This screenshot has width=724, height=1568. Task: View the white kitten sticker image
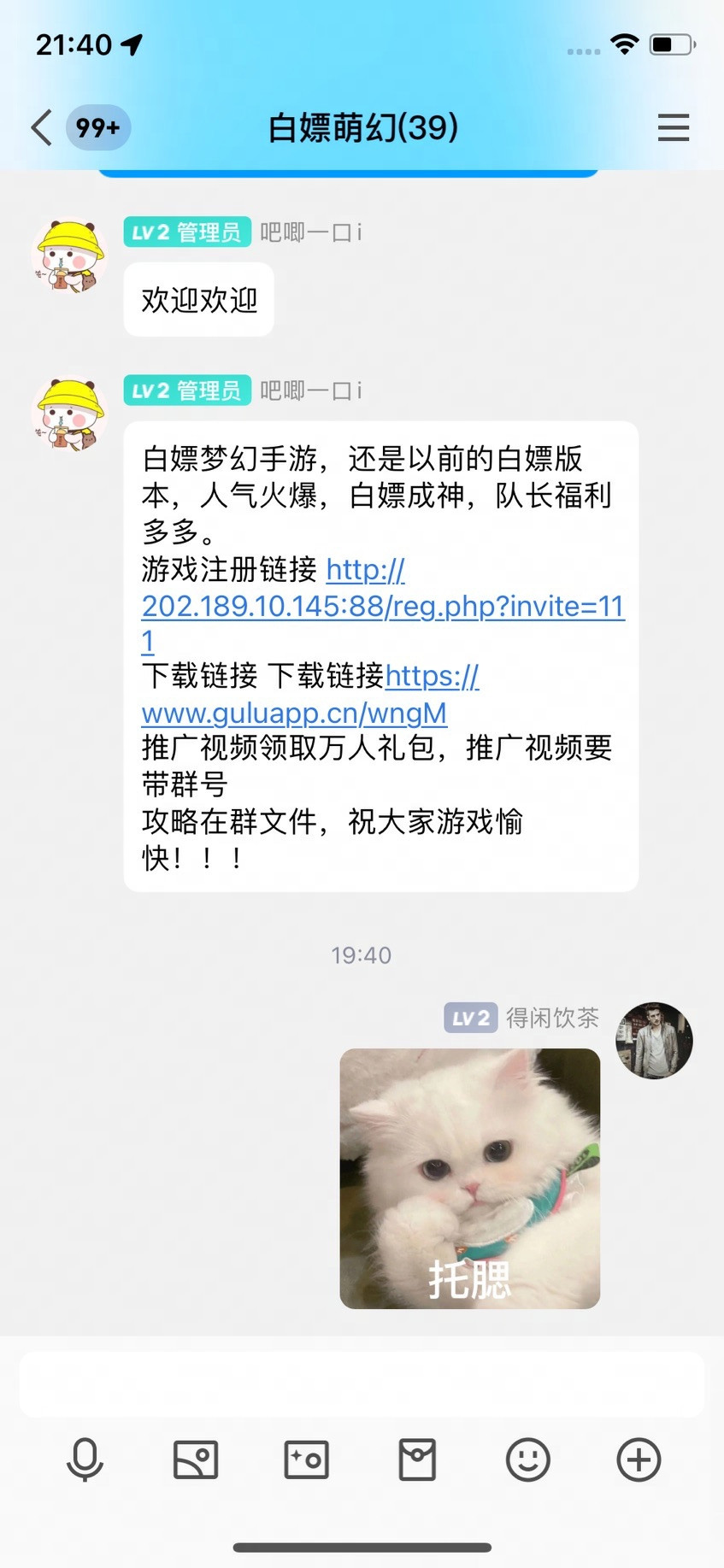pyautogui.click(x=469, y=1178)
